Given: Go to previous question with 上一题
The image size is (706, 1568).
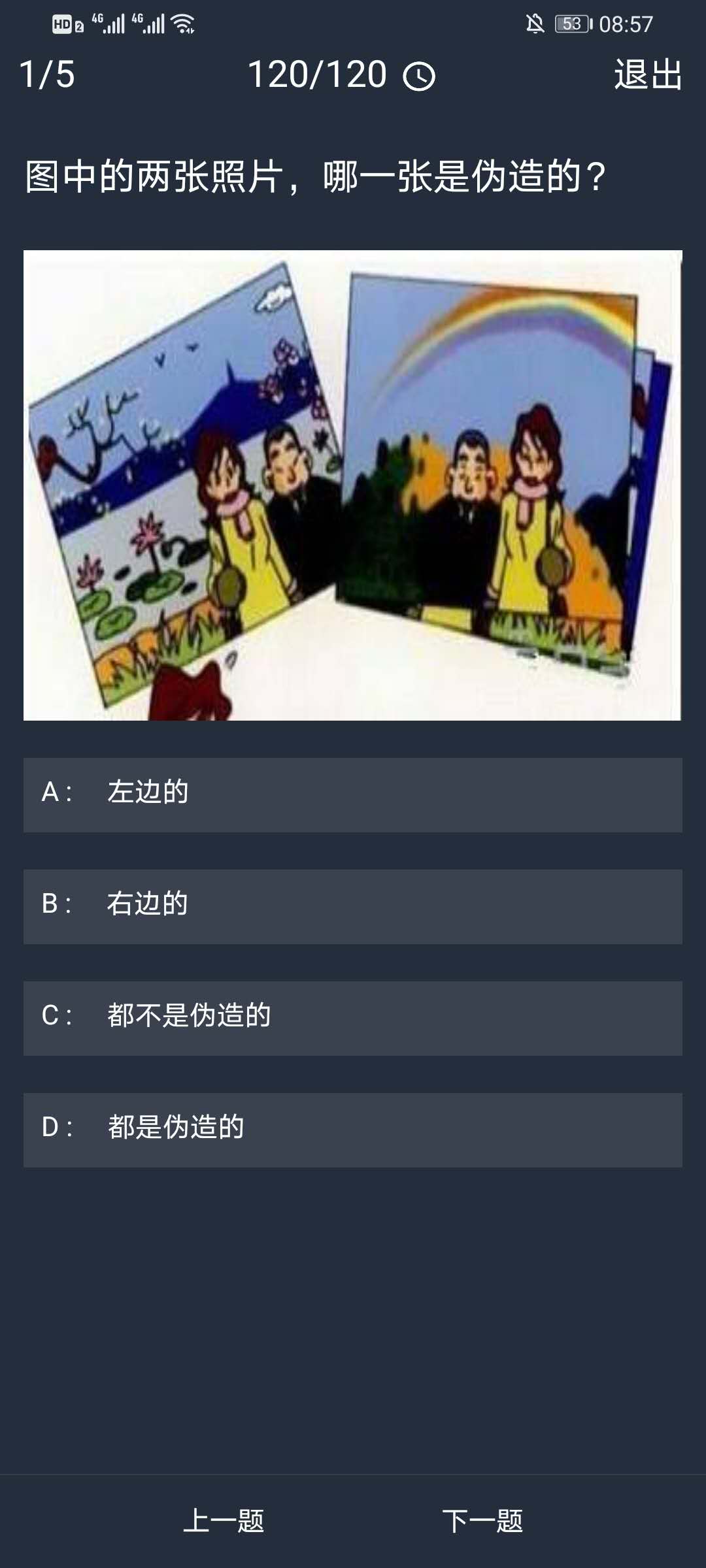Looking at the screenshot, I should click(x=224, y=1521).
